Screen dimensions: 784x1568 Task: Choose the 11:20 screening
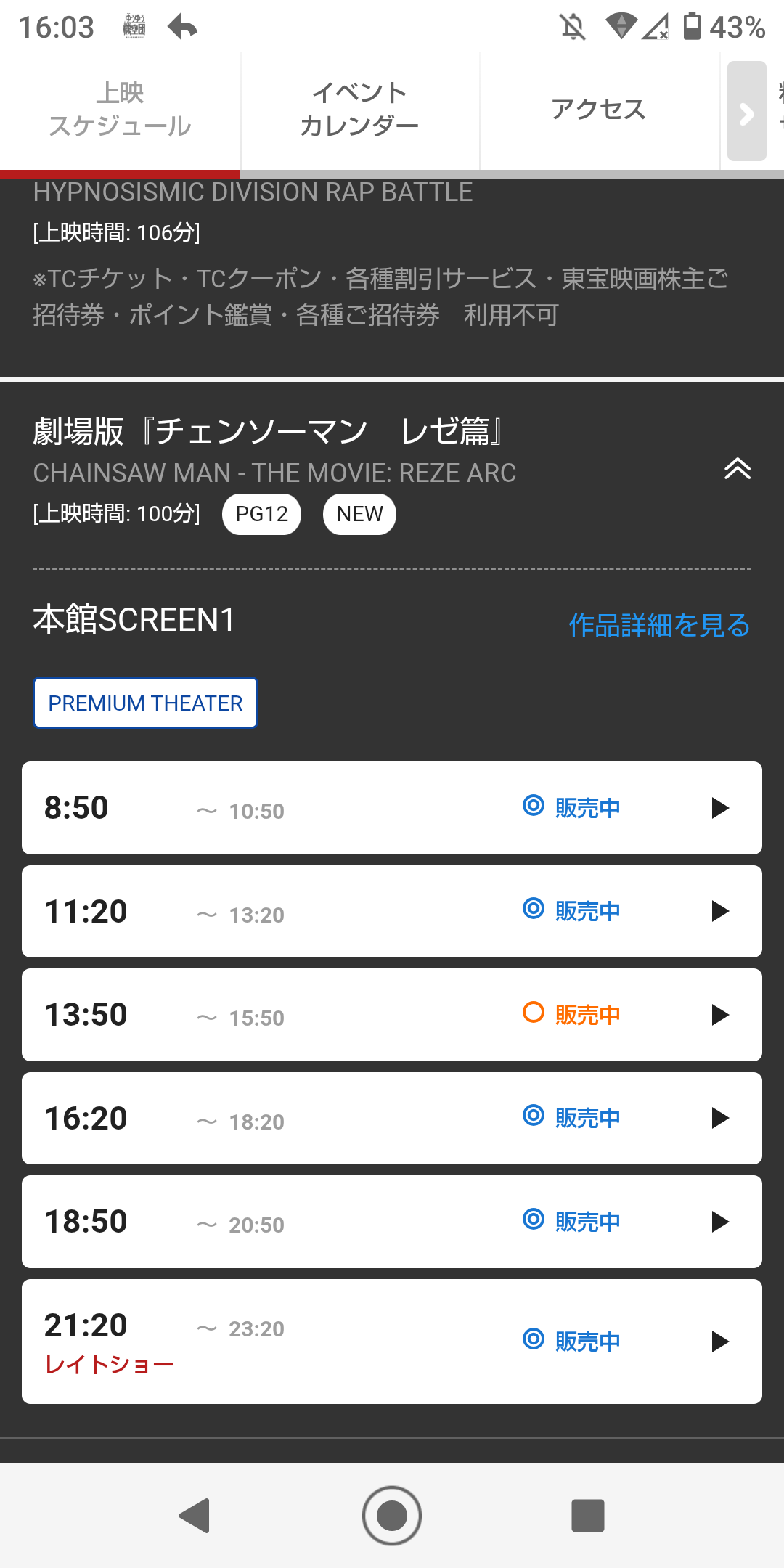click(x=392, y=912)
